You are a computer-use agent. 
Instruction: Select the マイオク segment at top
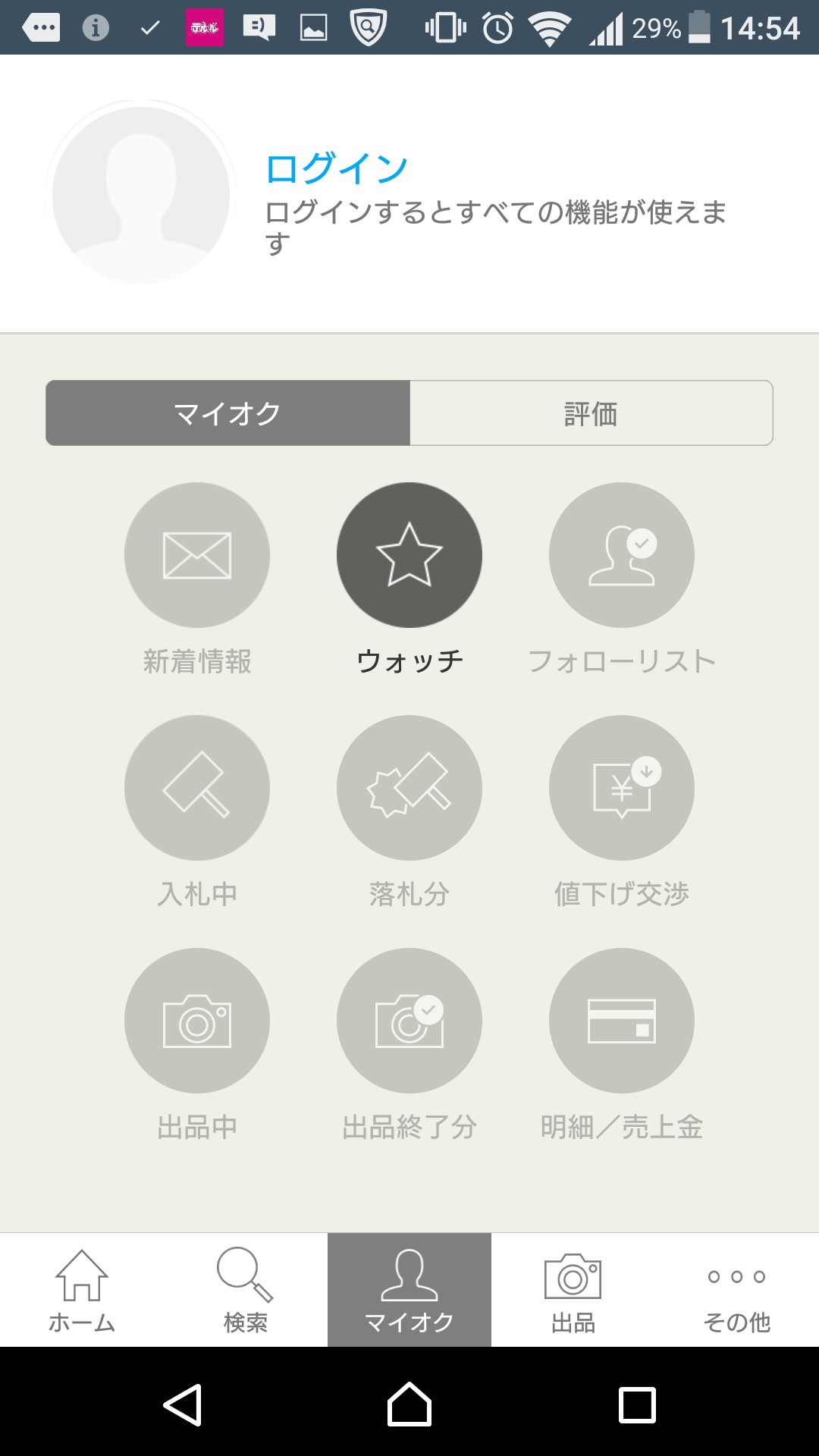pyautogui.click(x=227, y=413)
